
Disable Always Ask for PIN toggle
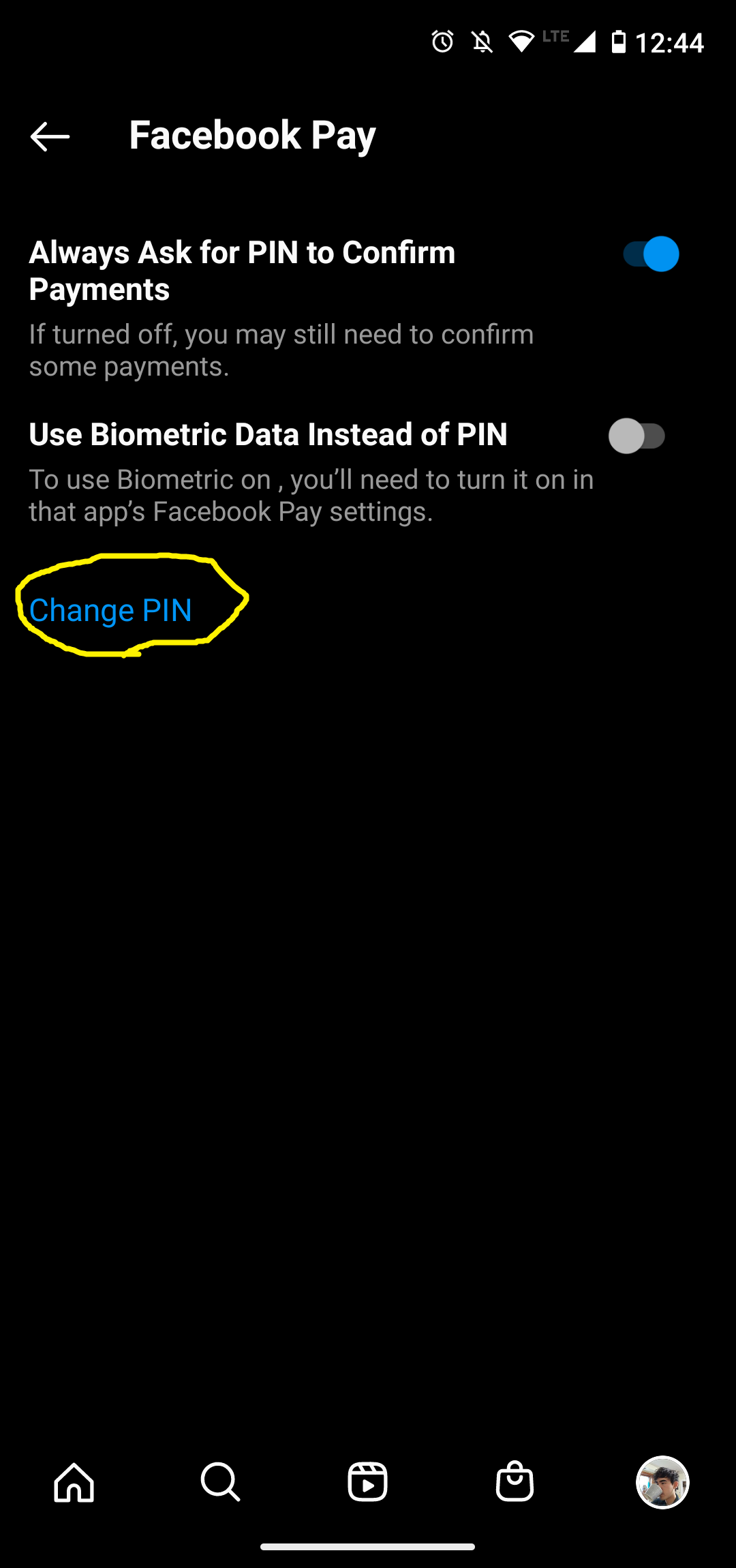[650, 254]
